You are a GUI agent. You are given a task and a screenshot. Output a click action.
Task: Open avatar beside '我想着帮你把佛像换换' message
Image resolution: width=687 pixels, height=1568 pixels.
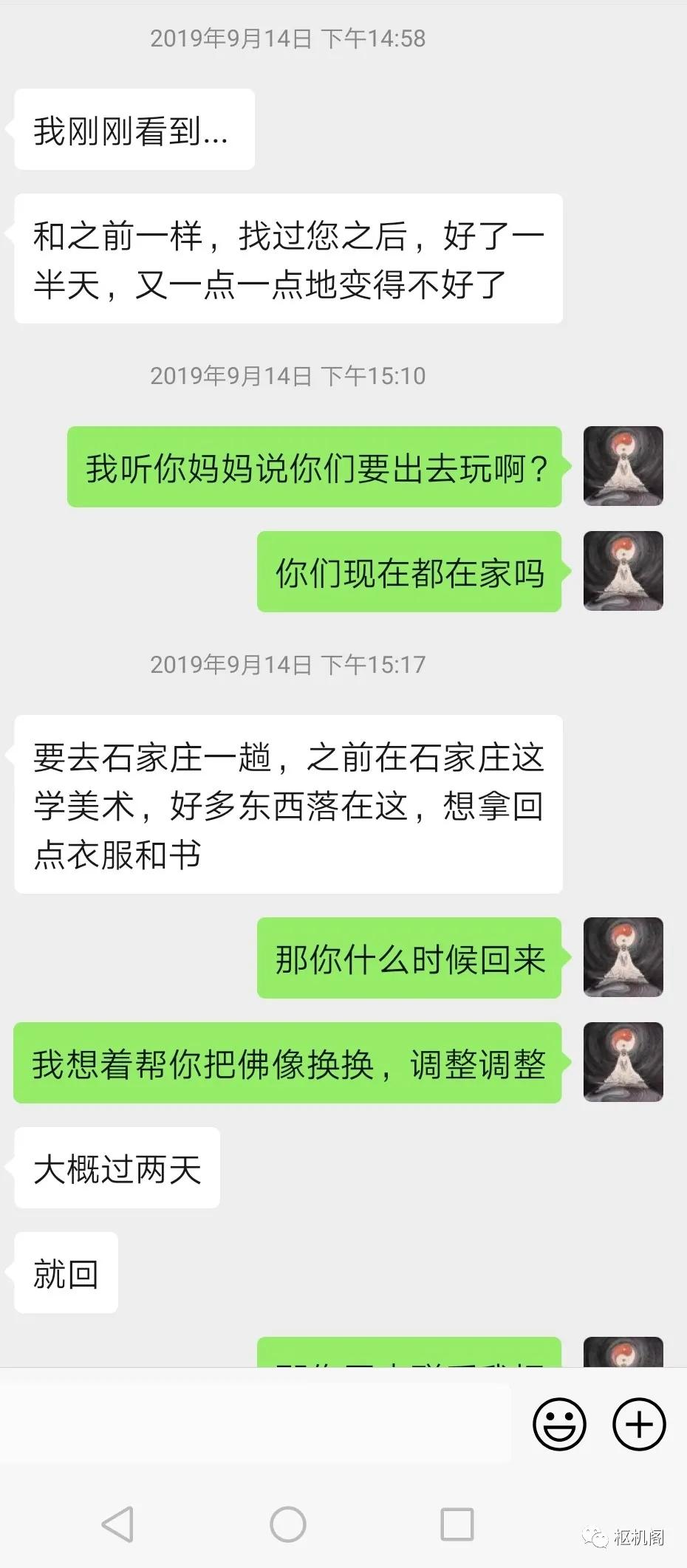(x=623, y=1062)
